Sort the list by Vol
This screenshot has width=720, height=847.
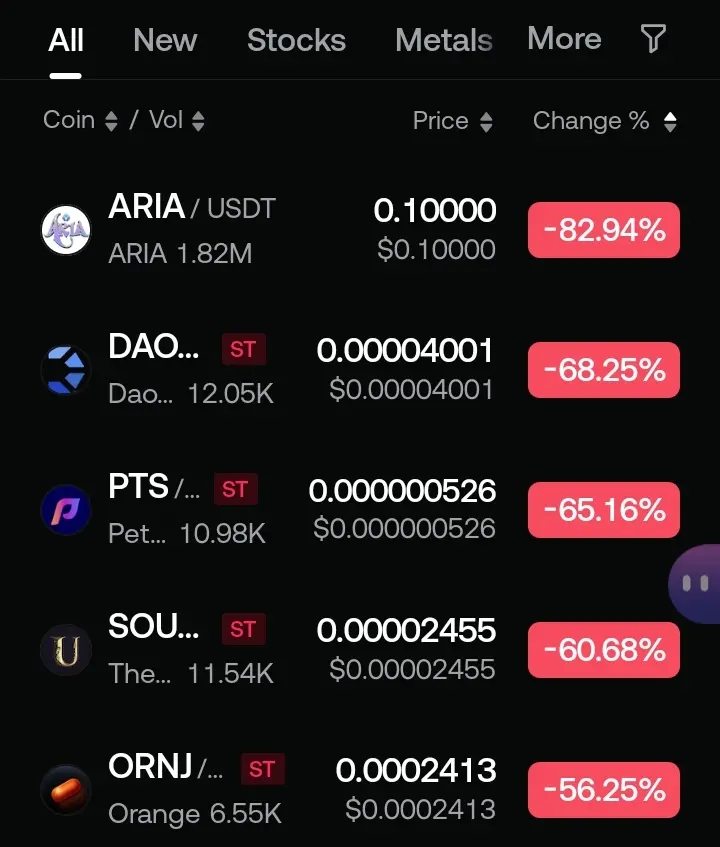click(177, 120)
